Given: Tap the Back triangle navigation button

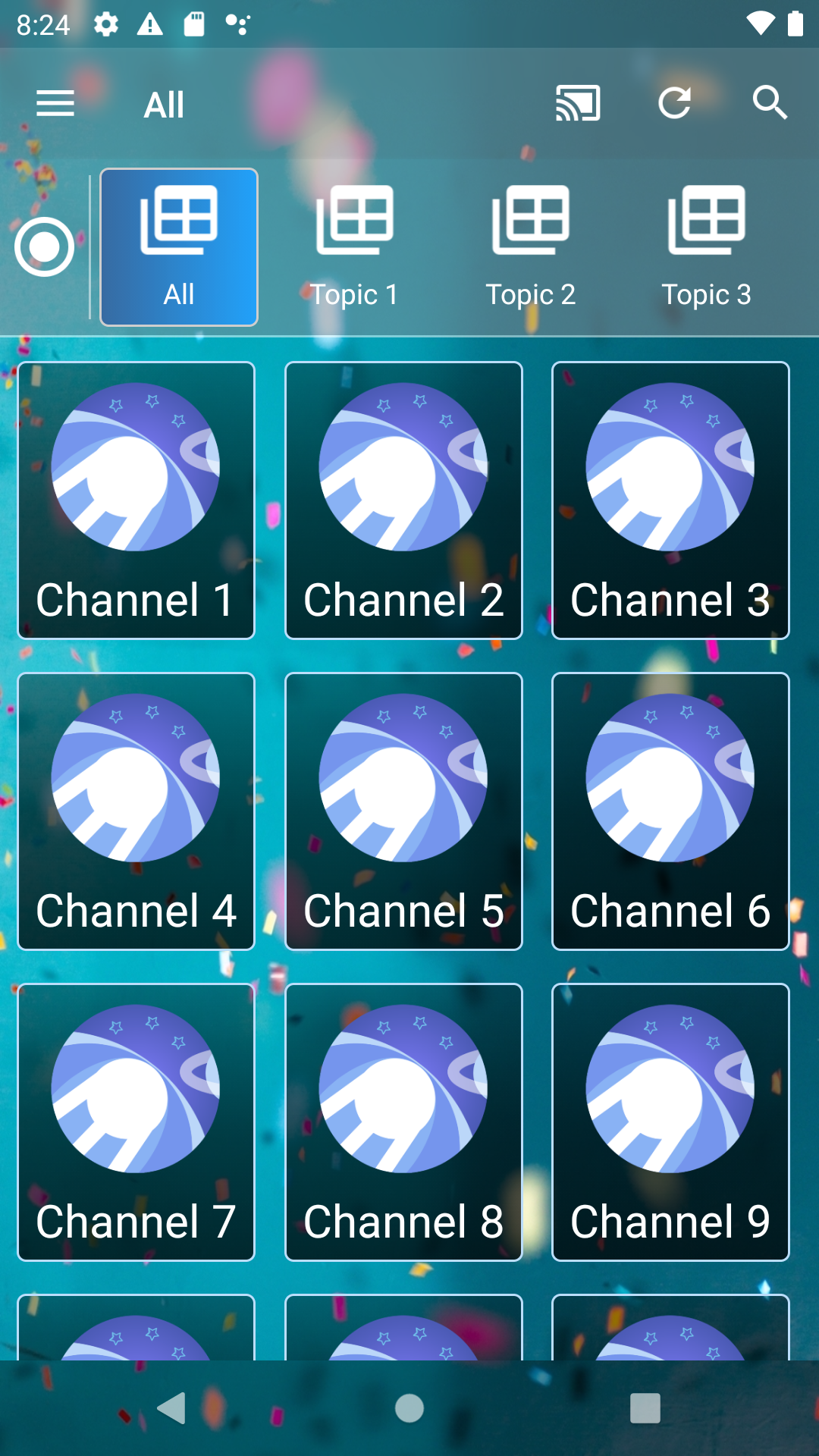Looking at the screenshot, I should (x=174, y=1410).
